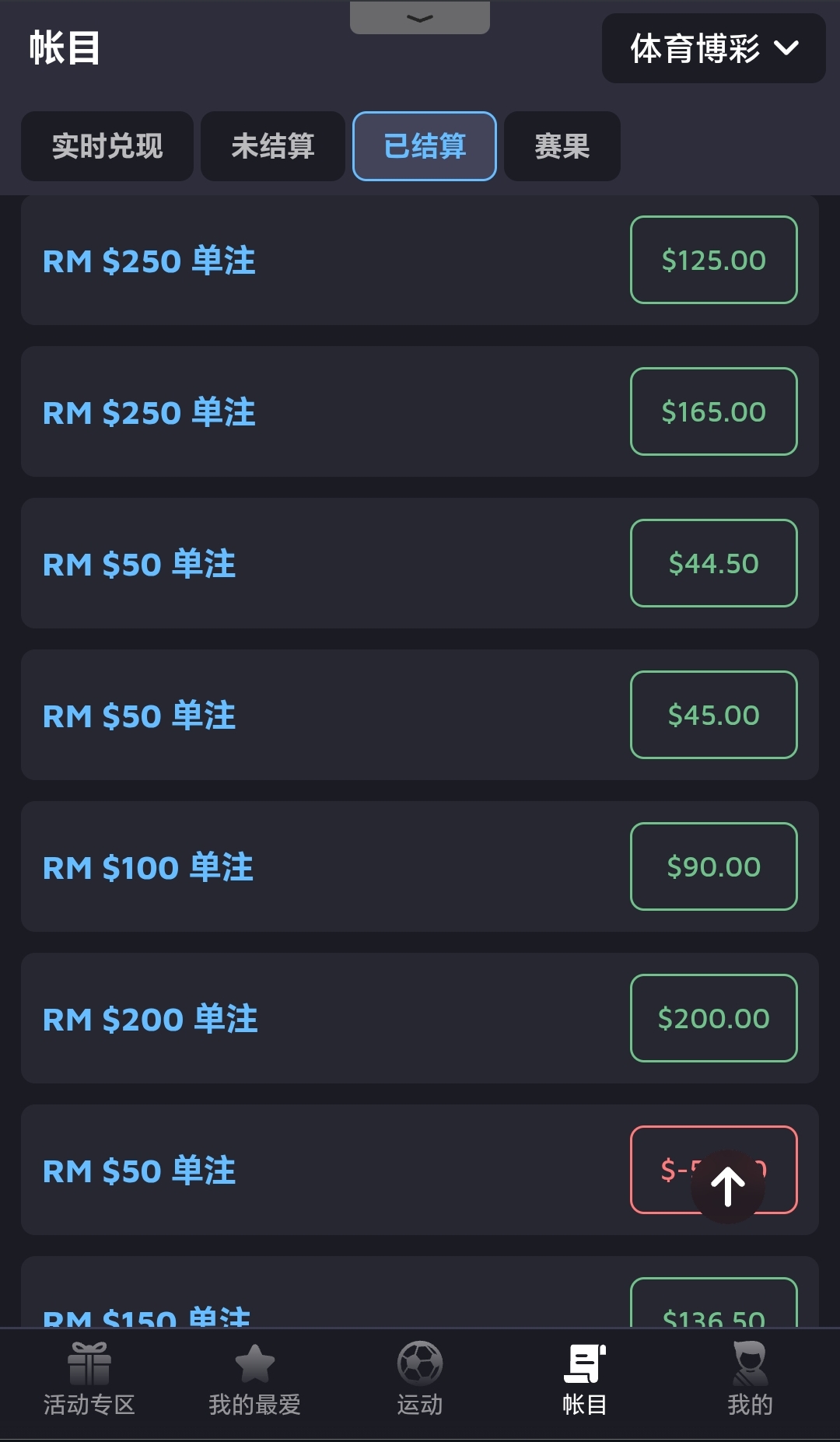Open the 赛果 tab

562,146
